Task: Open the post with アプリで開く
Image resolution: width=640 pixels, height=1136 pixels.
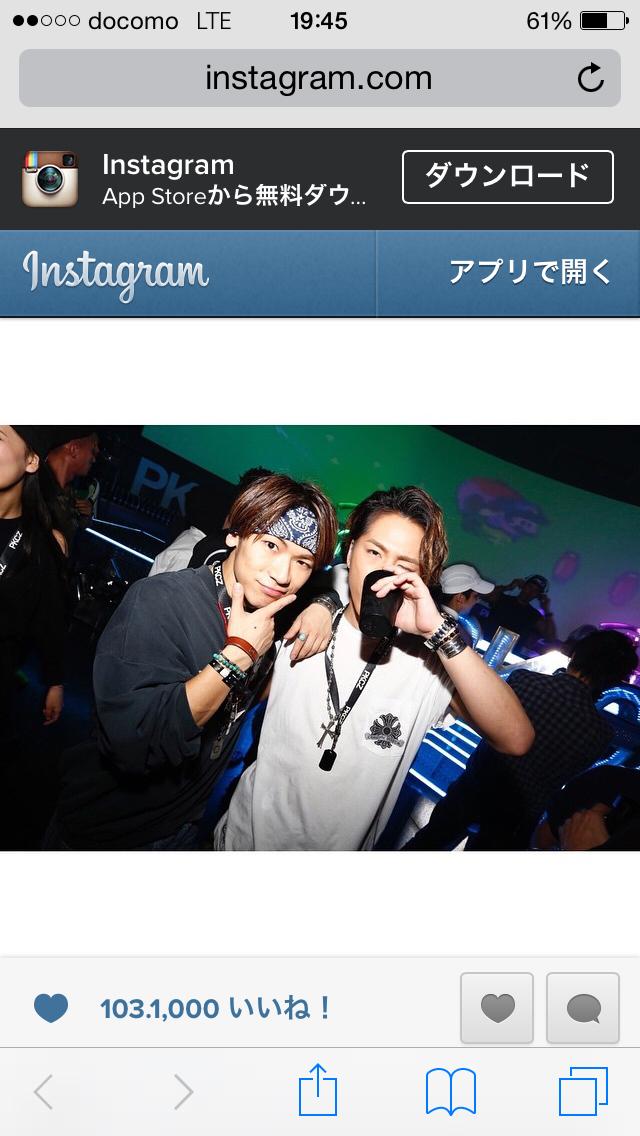Action: point(528,272)
